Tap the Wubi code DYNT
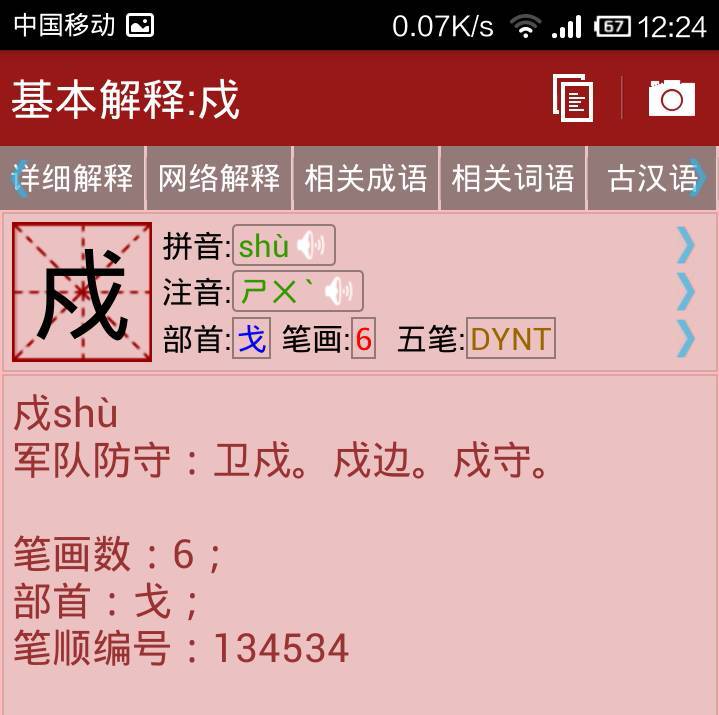Screen dimensions: 719x715 click(510, 339)
